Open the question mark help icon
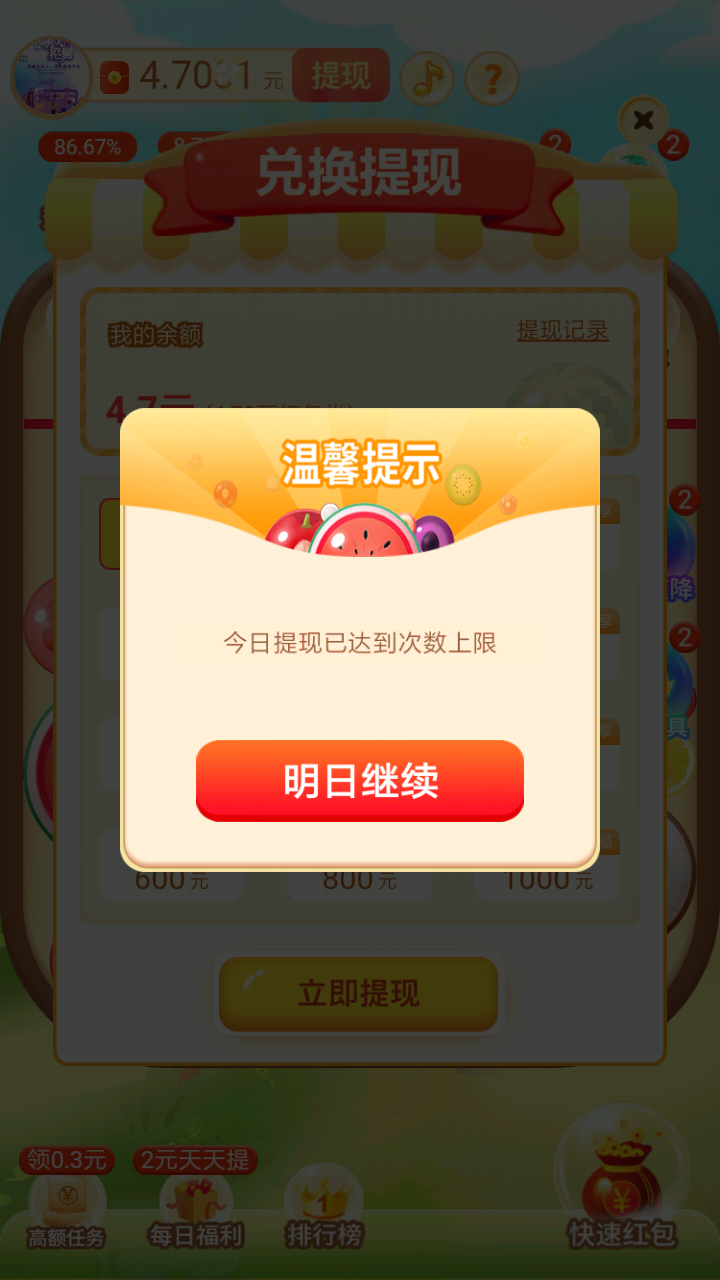Viewport: 720px width, 1280px height. coord(492,78)
